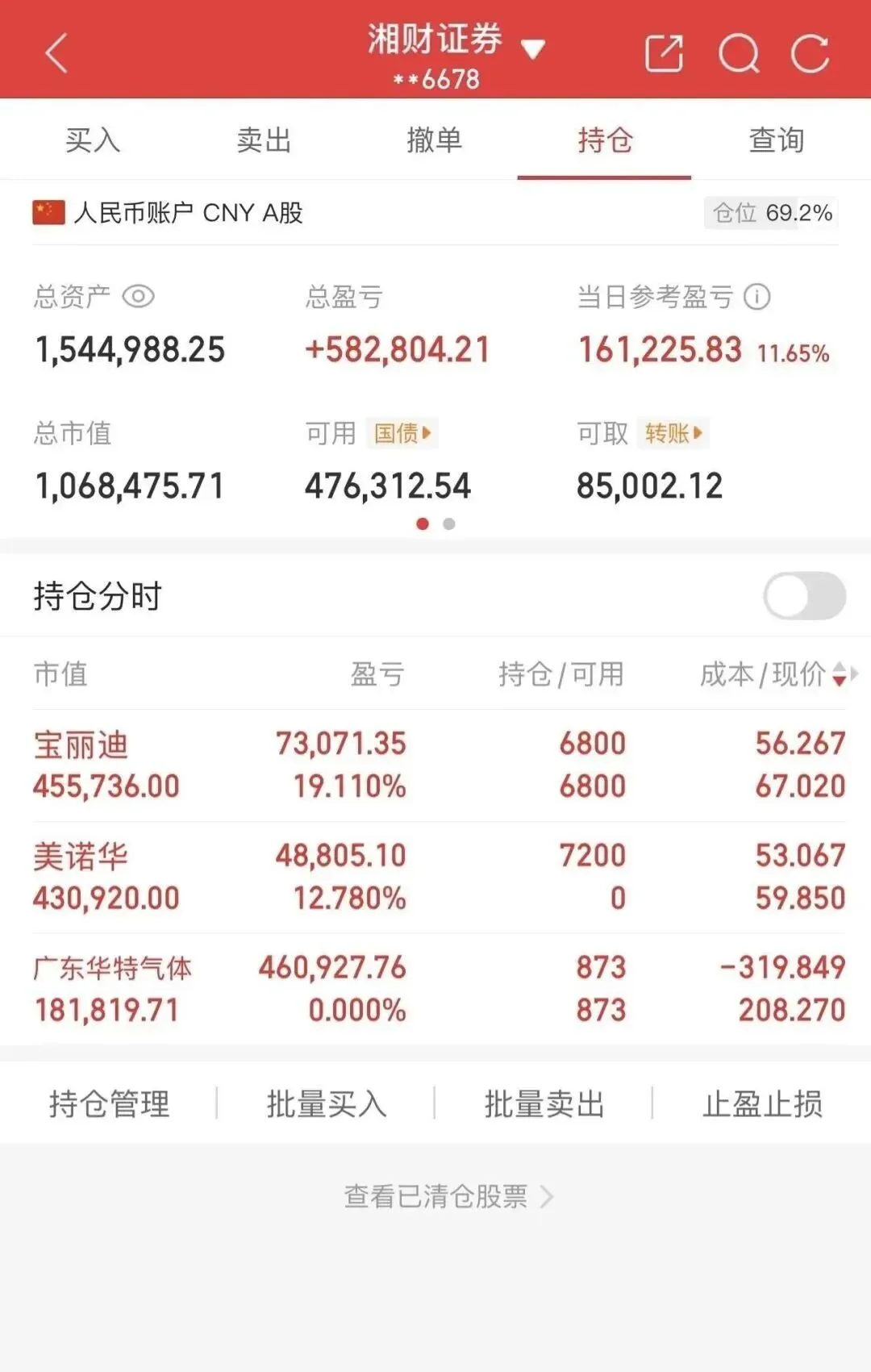This screenshot has height=1372, width=871.
Task: Select the 查询 tab
Action: tap(776, 140)
